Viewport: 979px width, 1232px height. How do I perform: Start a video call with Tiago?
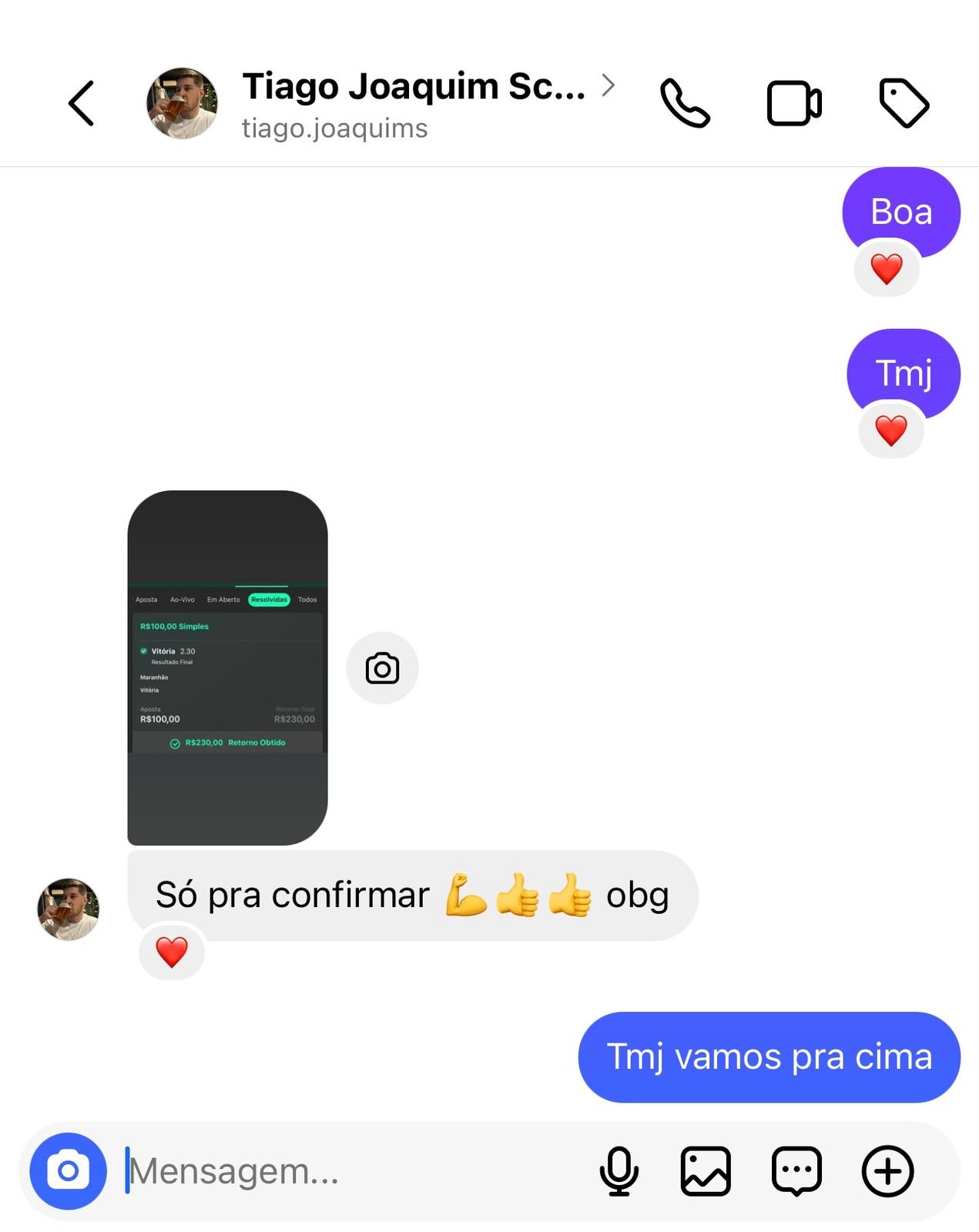tap(794, 103)
